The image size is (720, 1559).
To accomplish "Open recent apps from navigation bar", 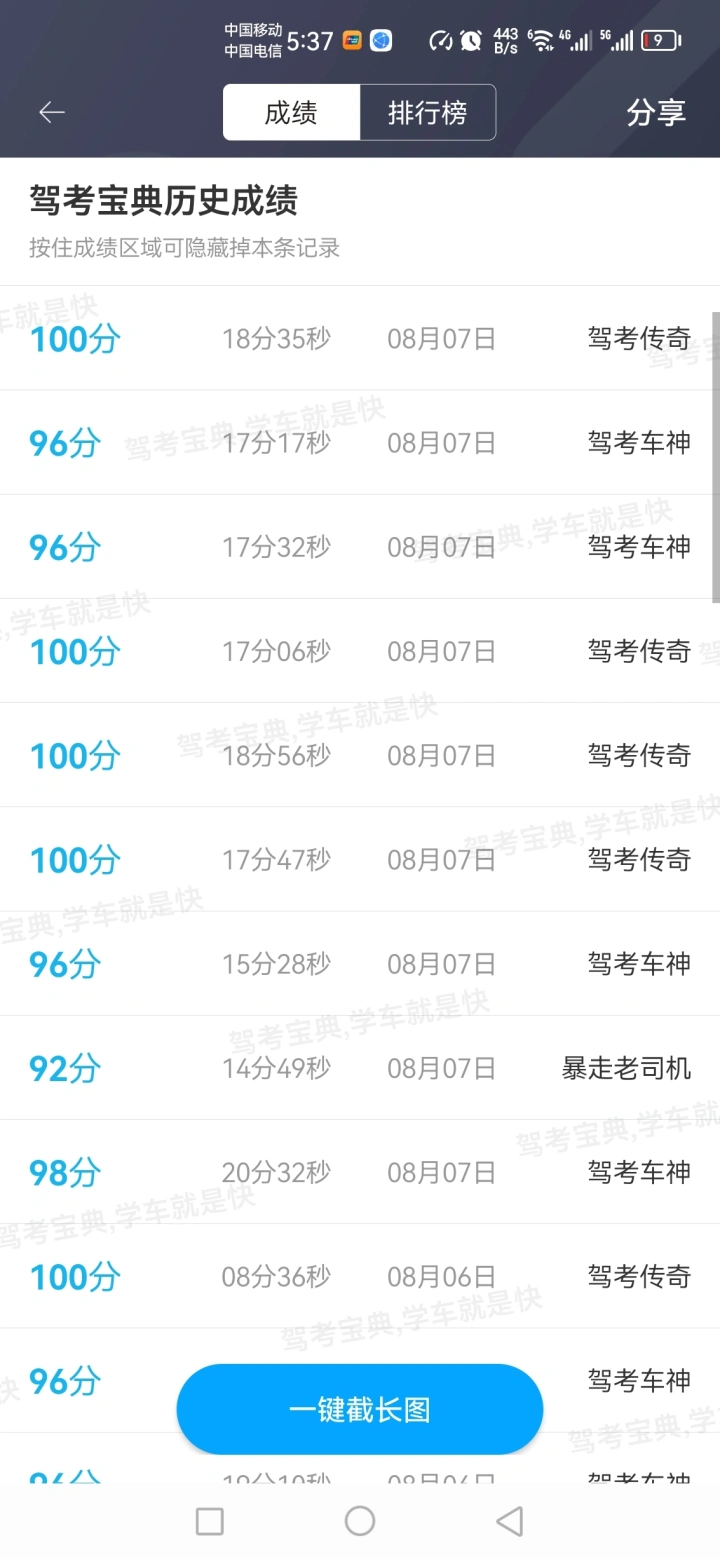I will (210, 1521).
